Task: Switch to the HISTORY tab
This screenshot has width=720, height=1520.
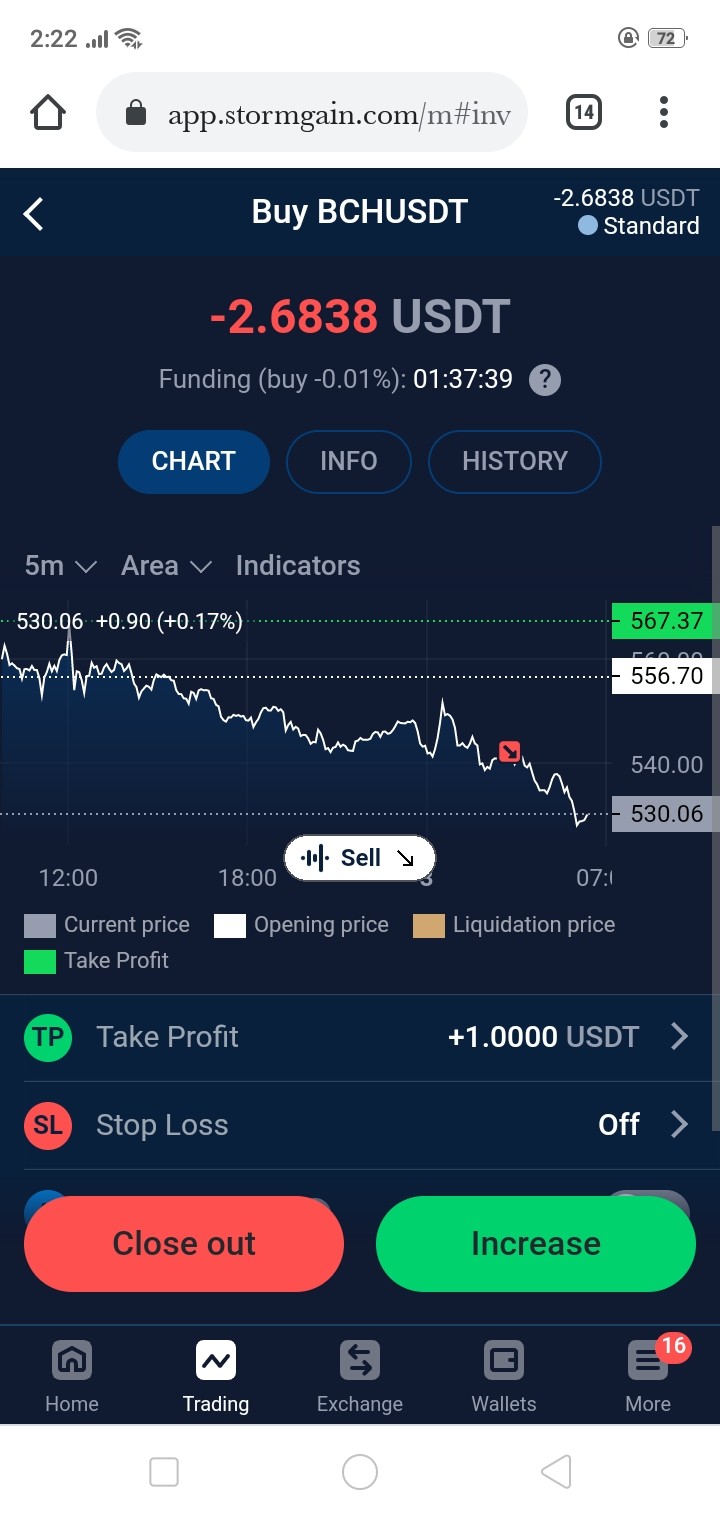Action: (515, 461)
